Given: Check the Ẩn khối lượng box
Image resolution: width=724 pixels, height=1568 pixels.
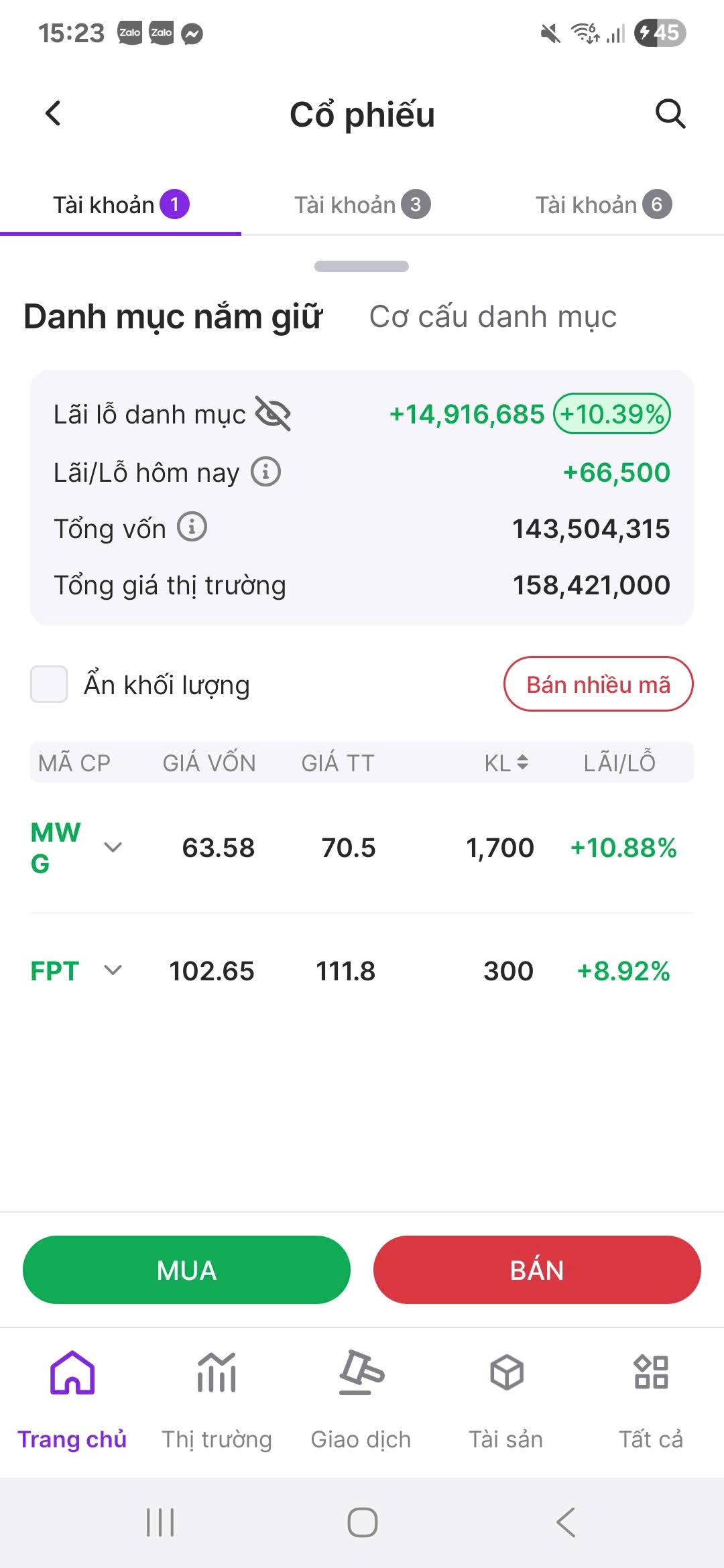Looking at the screenshot, I should (x=49, y=684).
